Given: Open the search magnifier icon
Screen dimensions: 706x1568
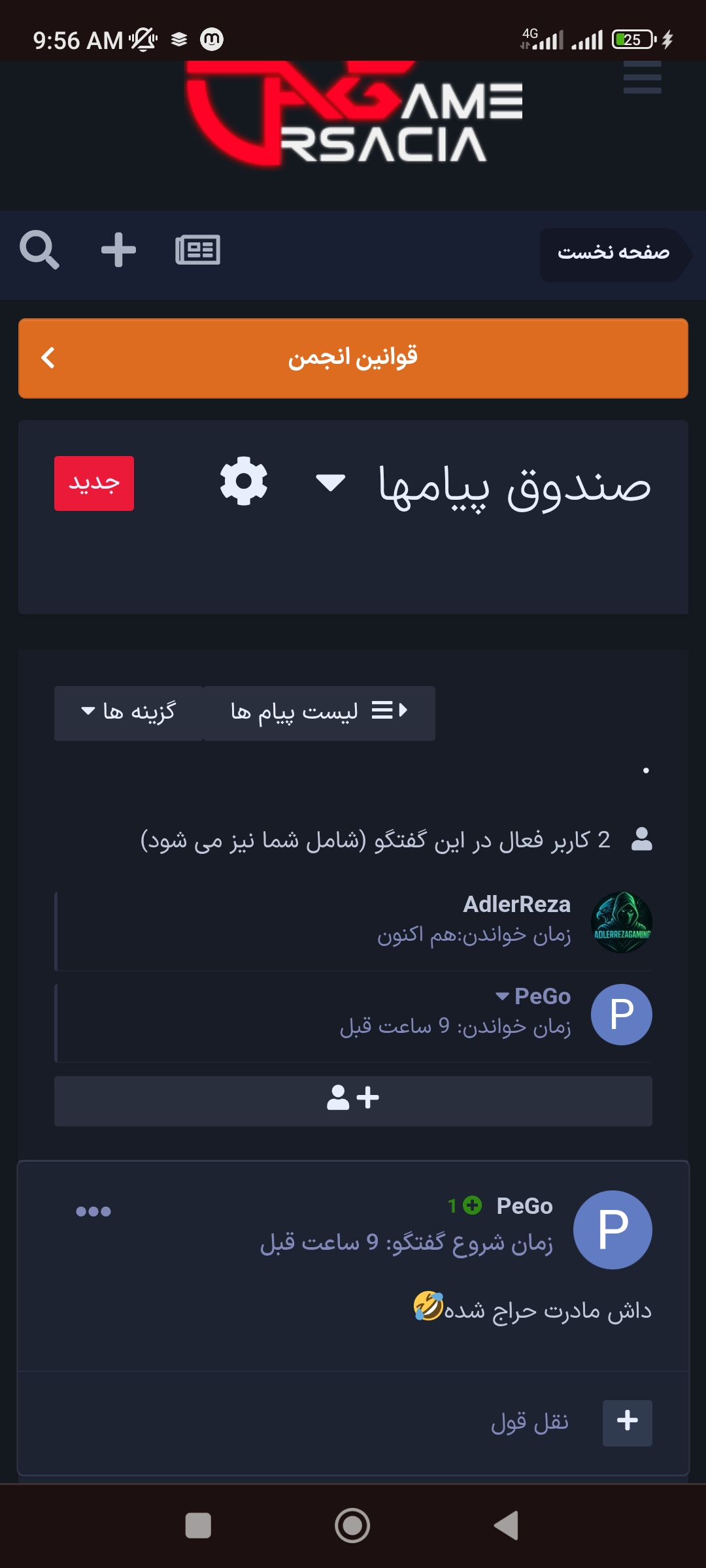Looking at the screenshot, I should [39, 250].
